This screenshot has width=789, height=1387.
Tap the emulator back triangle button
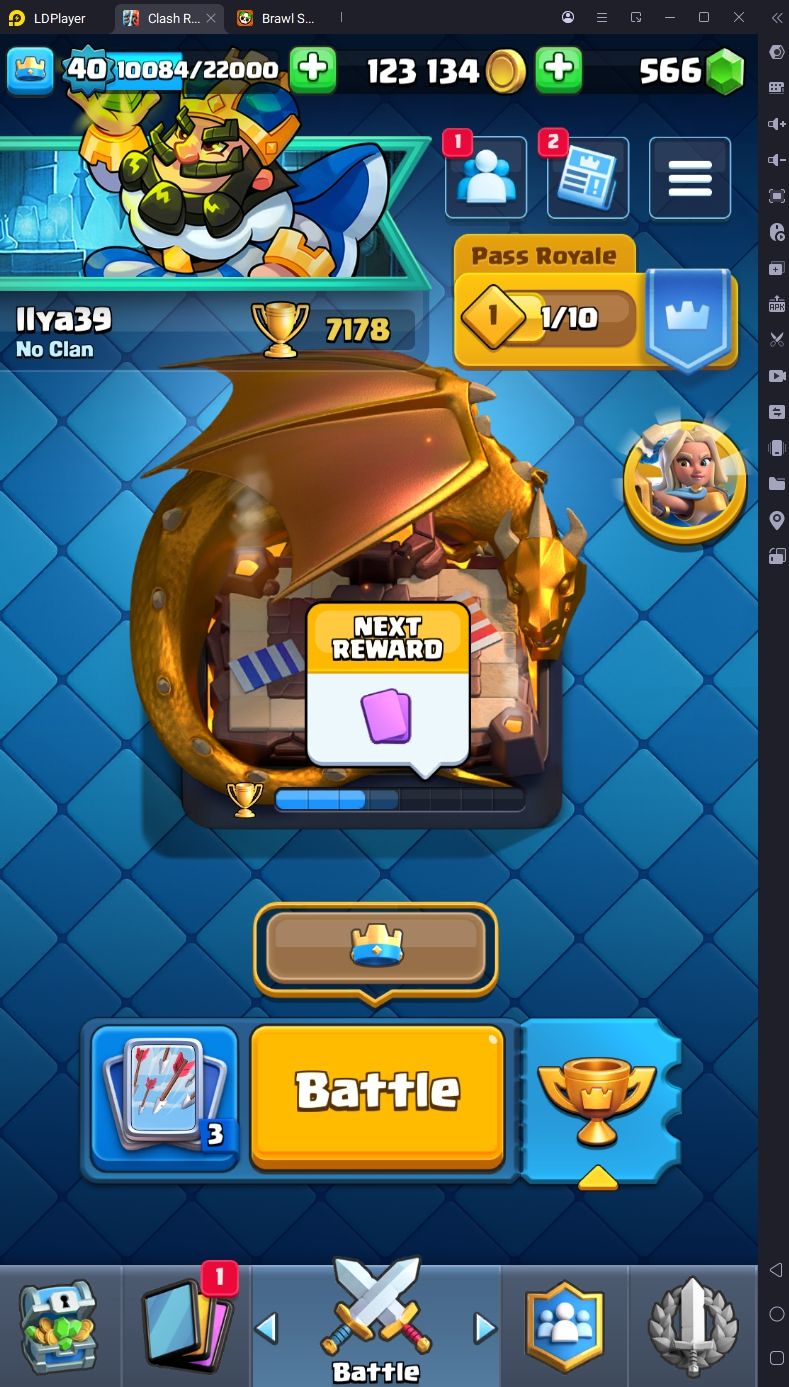(x=776, y=1270)
